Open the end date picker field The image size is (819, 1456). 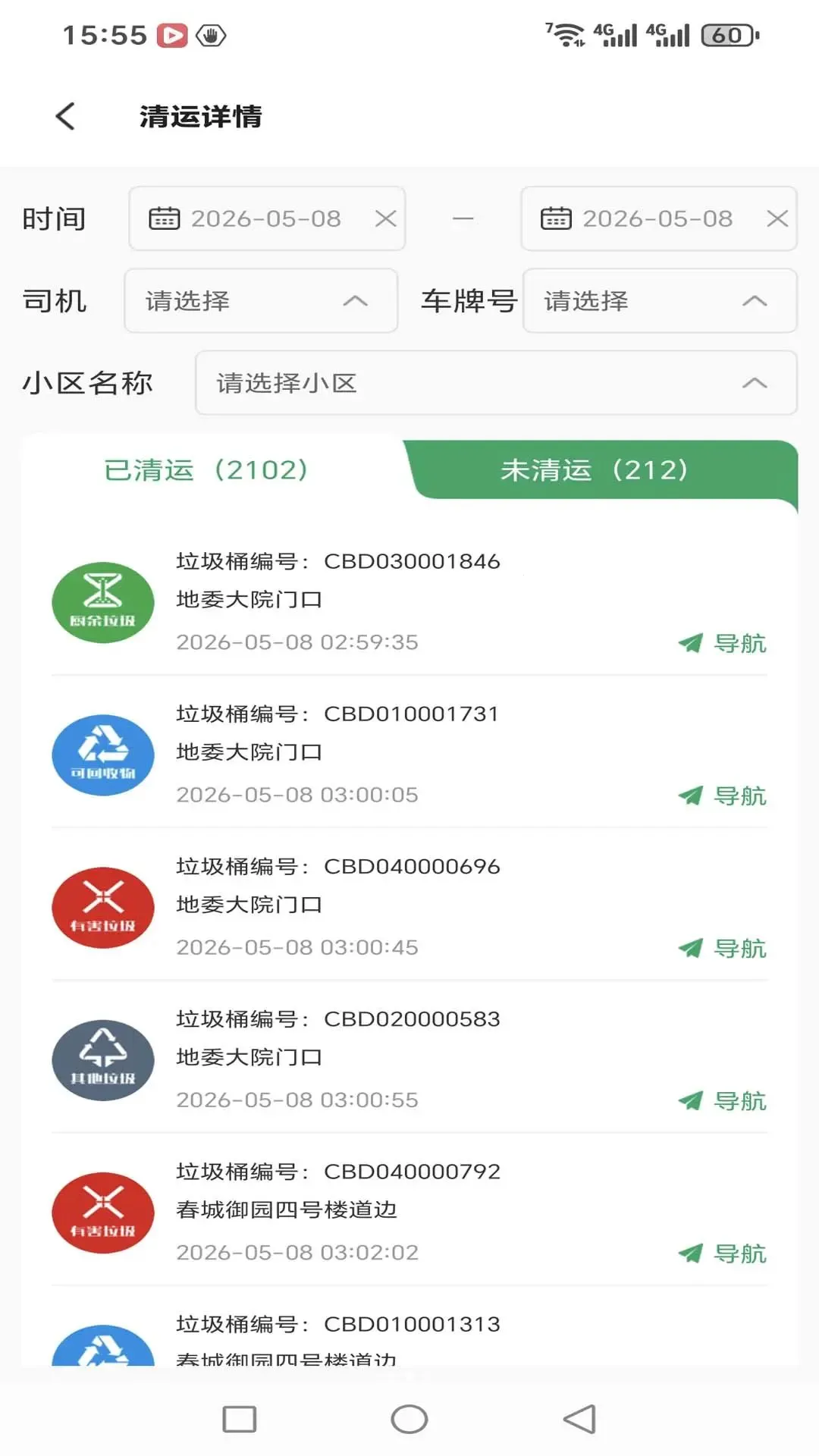pos(658,218)
